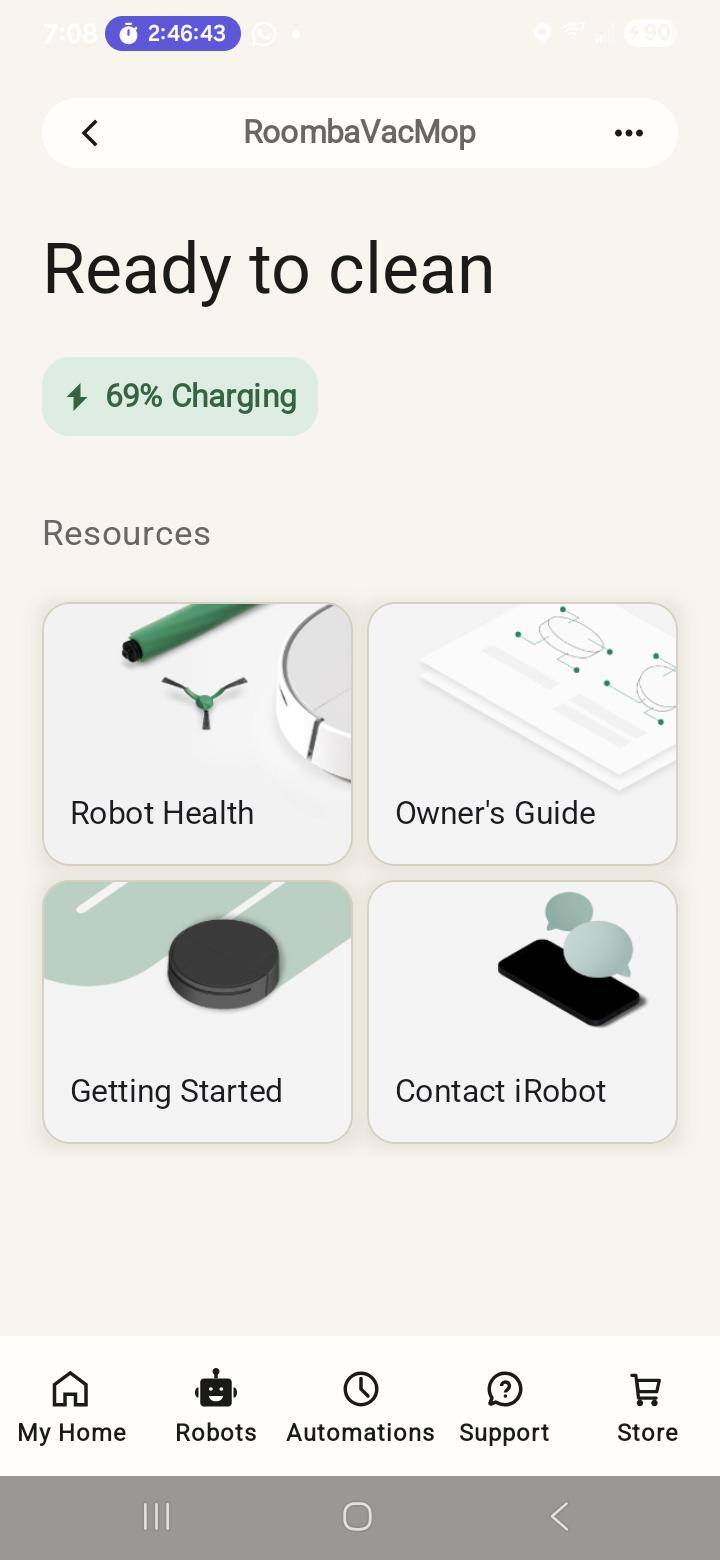The height and width of the screenshot is (1560, 720).
Task: Open the Robot Health card
Action: pyautogui.click(x=197, y=734)
